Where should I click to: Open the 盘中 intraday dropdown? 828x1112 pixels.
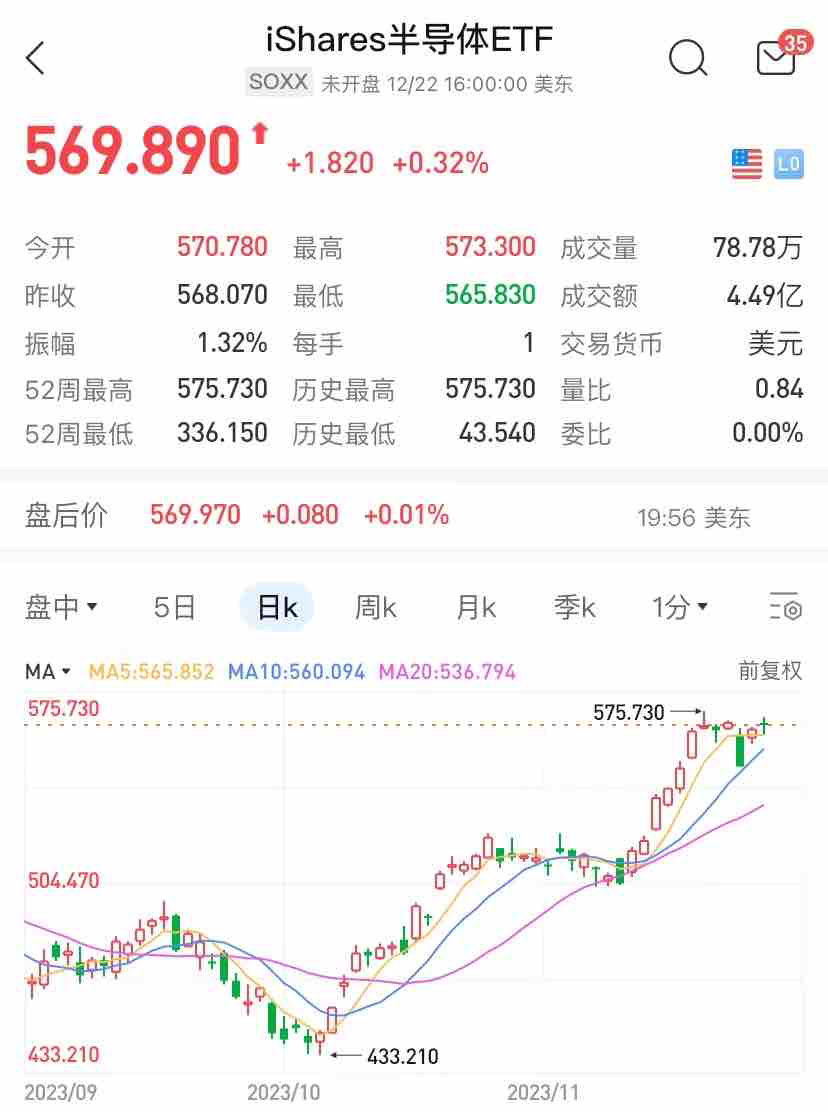61,607
